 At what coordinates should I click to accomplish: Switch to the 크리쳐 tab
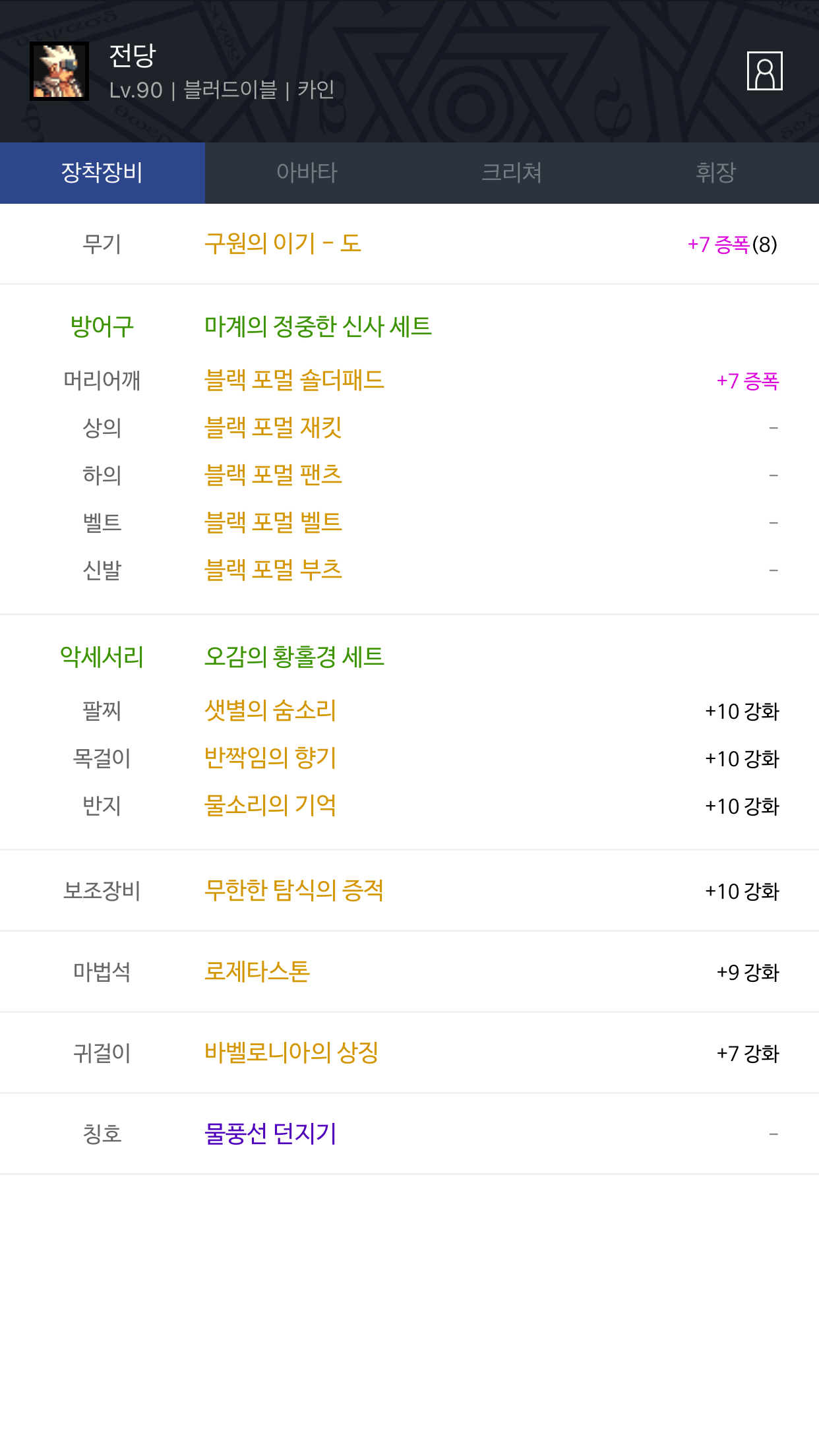[x=512, y=173]
